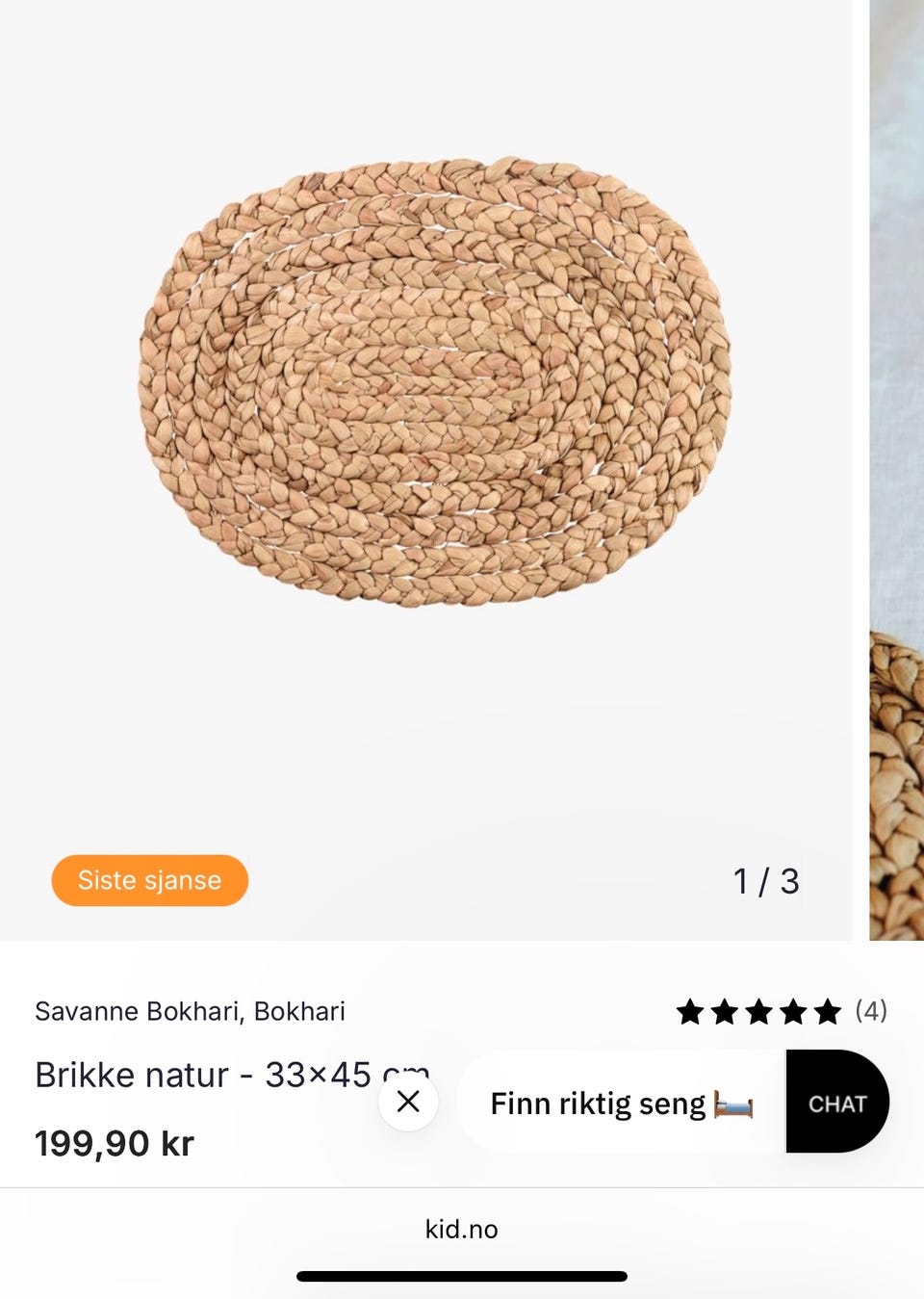Open the woven placemat product image
Image resolution: width=924 pixels, height=1299 pixels.
click(435, 383)
